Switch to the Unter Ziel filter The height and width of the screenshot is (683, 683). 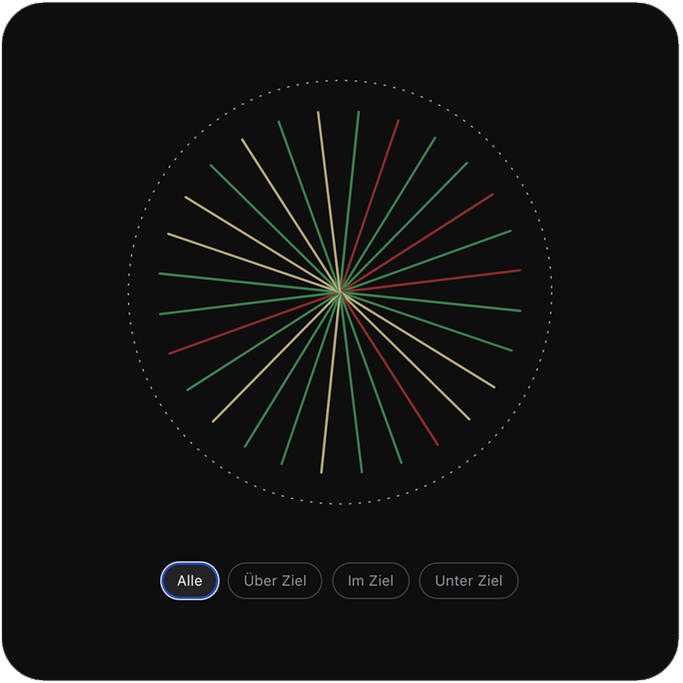468,580
